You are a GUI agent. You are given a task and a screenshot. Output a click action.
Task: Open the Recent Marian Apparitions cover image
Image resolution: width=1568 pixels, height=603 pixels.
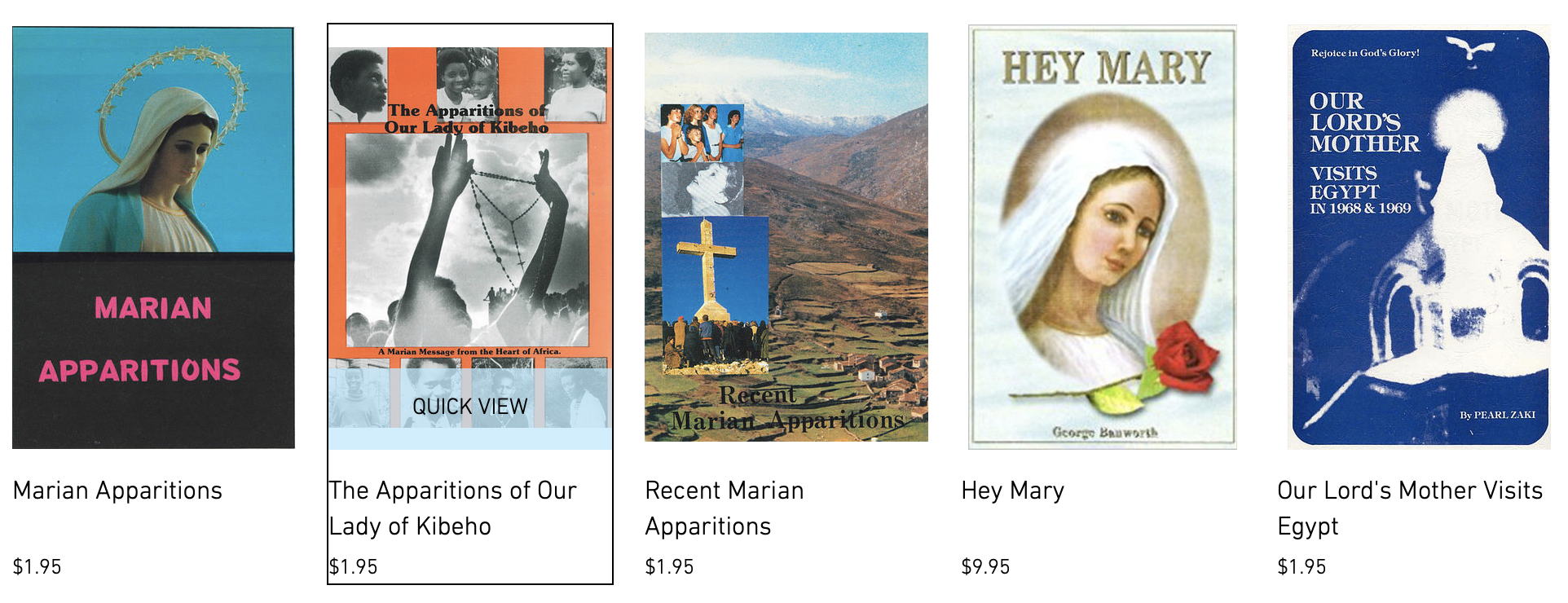click(786, 237)
